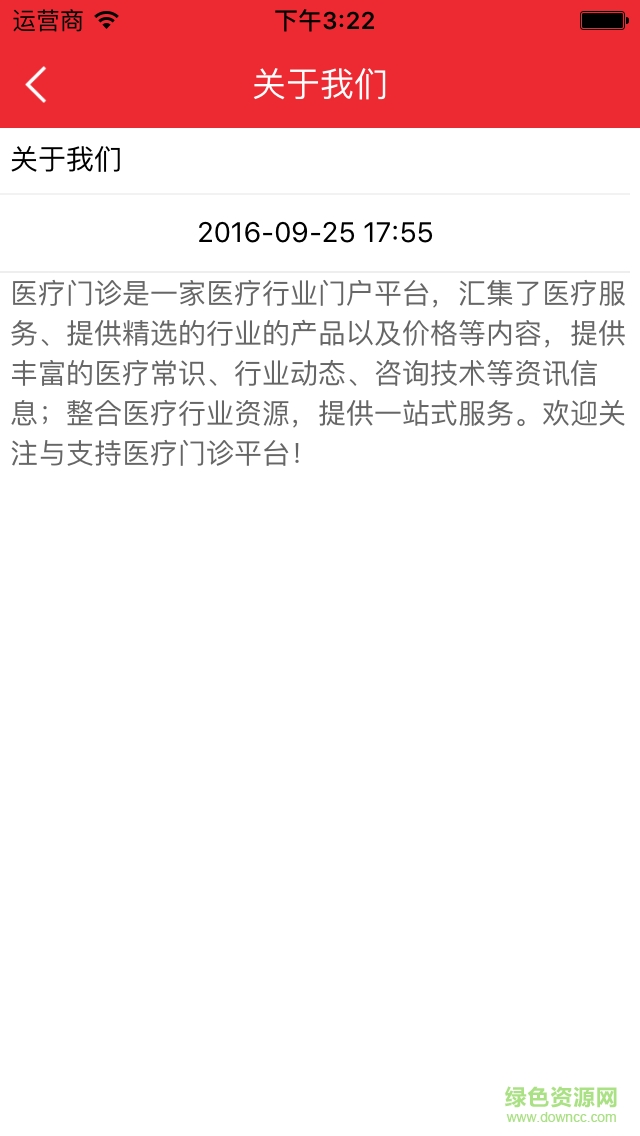Go back from the 关于我们 page
Viewport: 640px width, 1136px height.
36,85
